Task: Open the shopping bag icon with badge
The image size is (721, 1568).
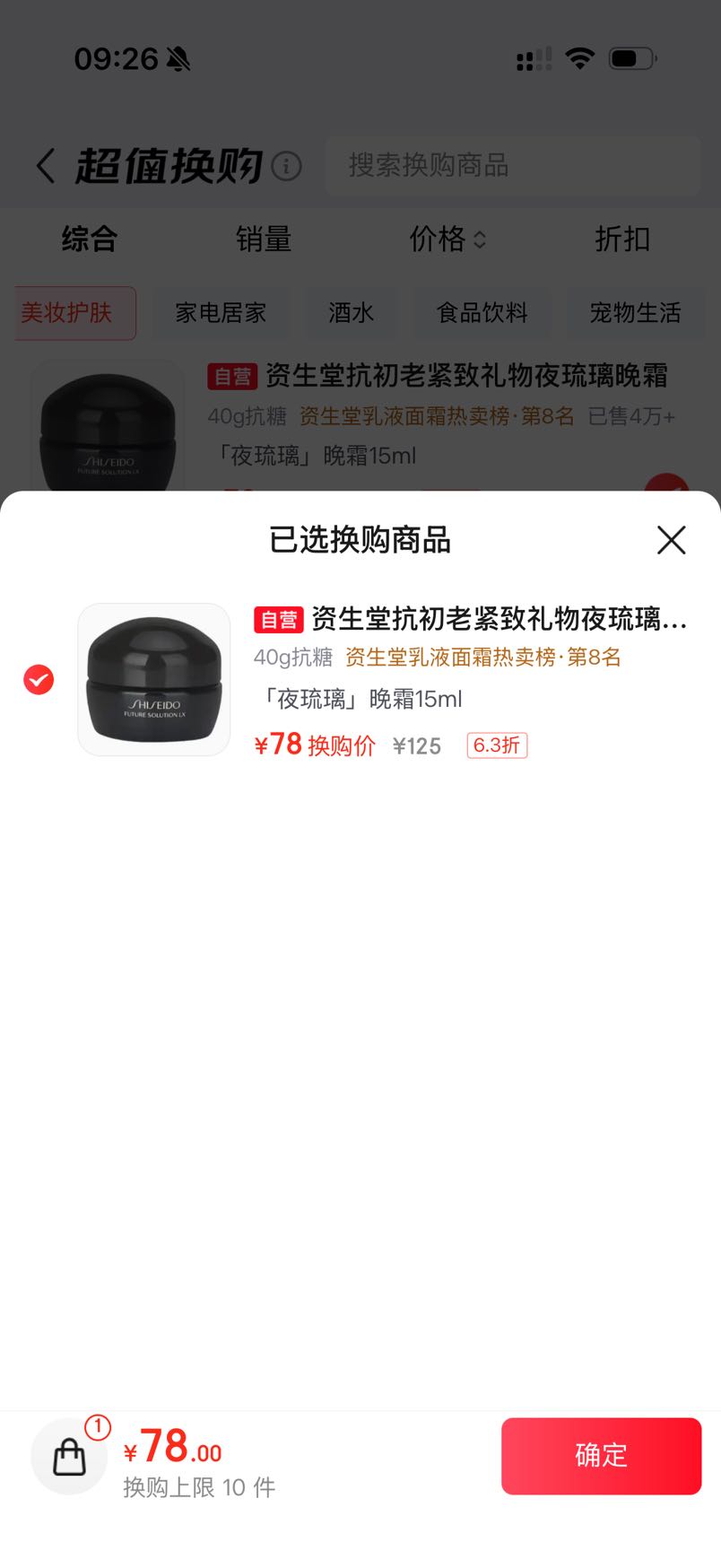Action: [70, 1456]
